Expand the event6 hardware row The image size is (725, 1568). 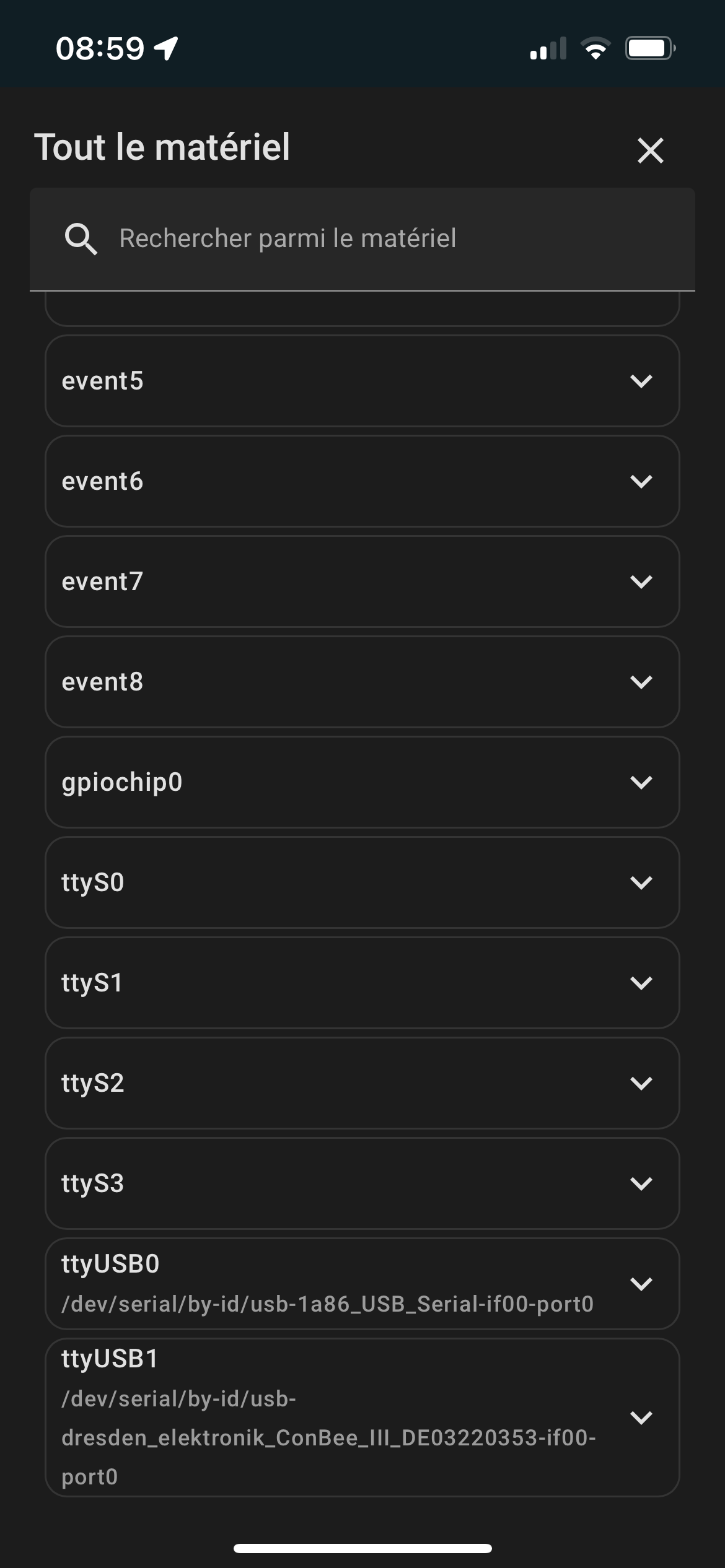point(362,481)
